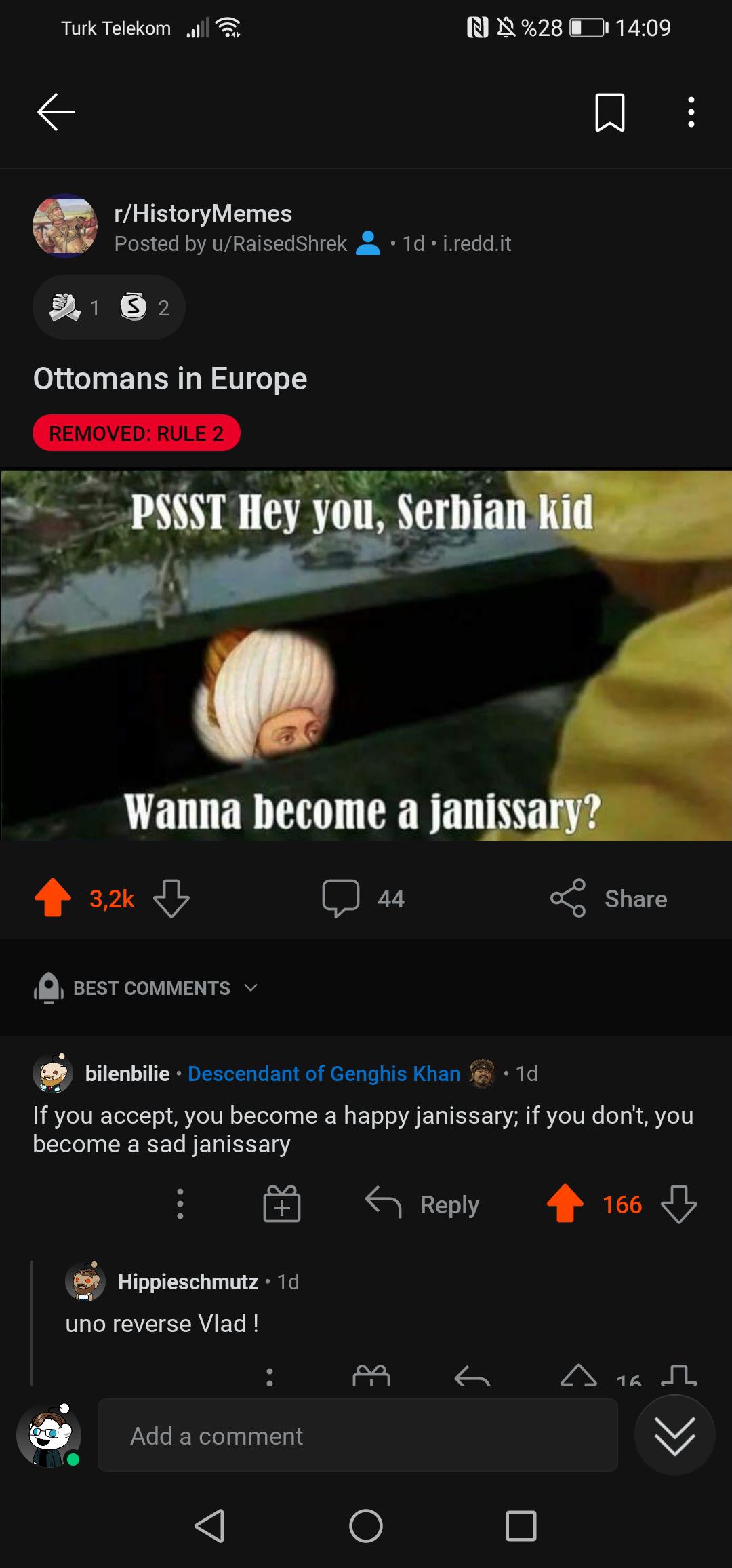Jump to the next comment thread
Viewport: 732px width, 1568px height.
674,1436
